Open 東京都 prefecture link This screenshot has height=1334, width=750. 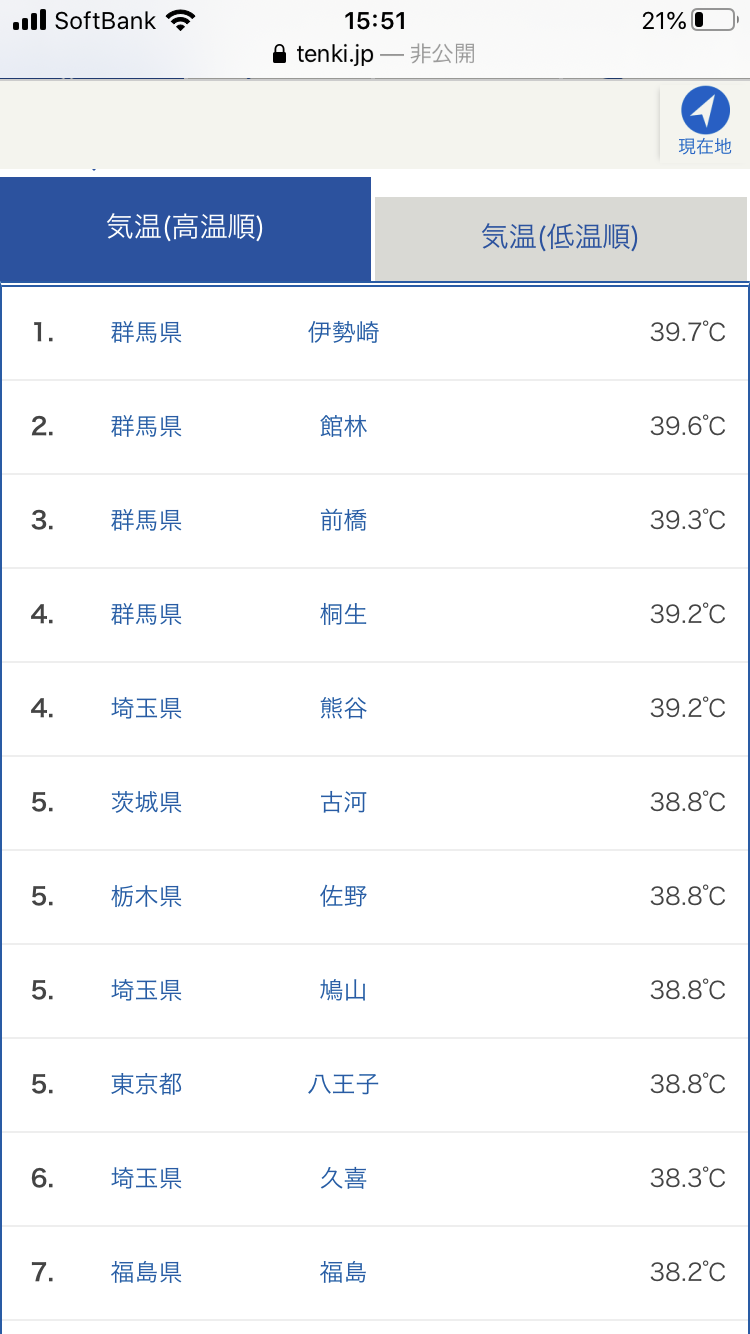click(x=146, y=1085)
